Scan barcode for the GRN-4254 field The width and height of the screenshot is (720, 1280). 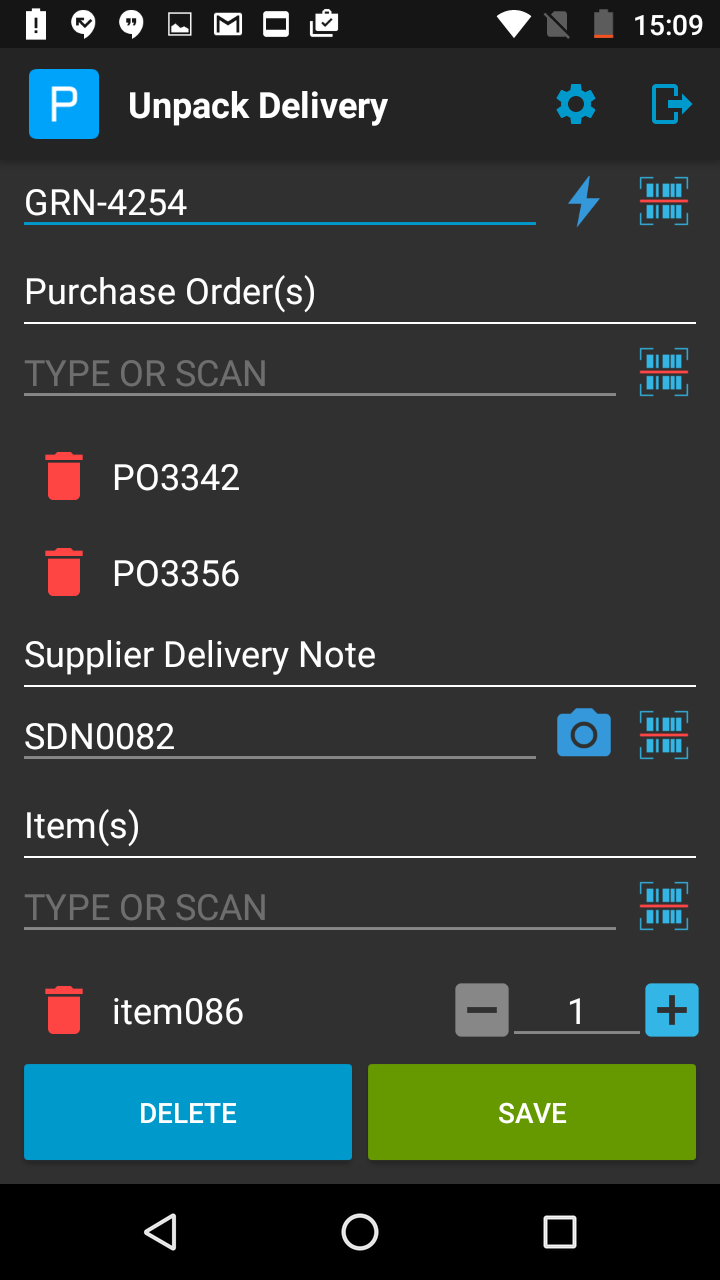664,201
